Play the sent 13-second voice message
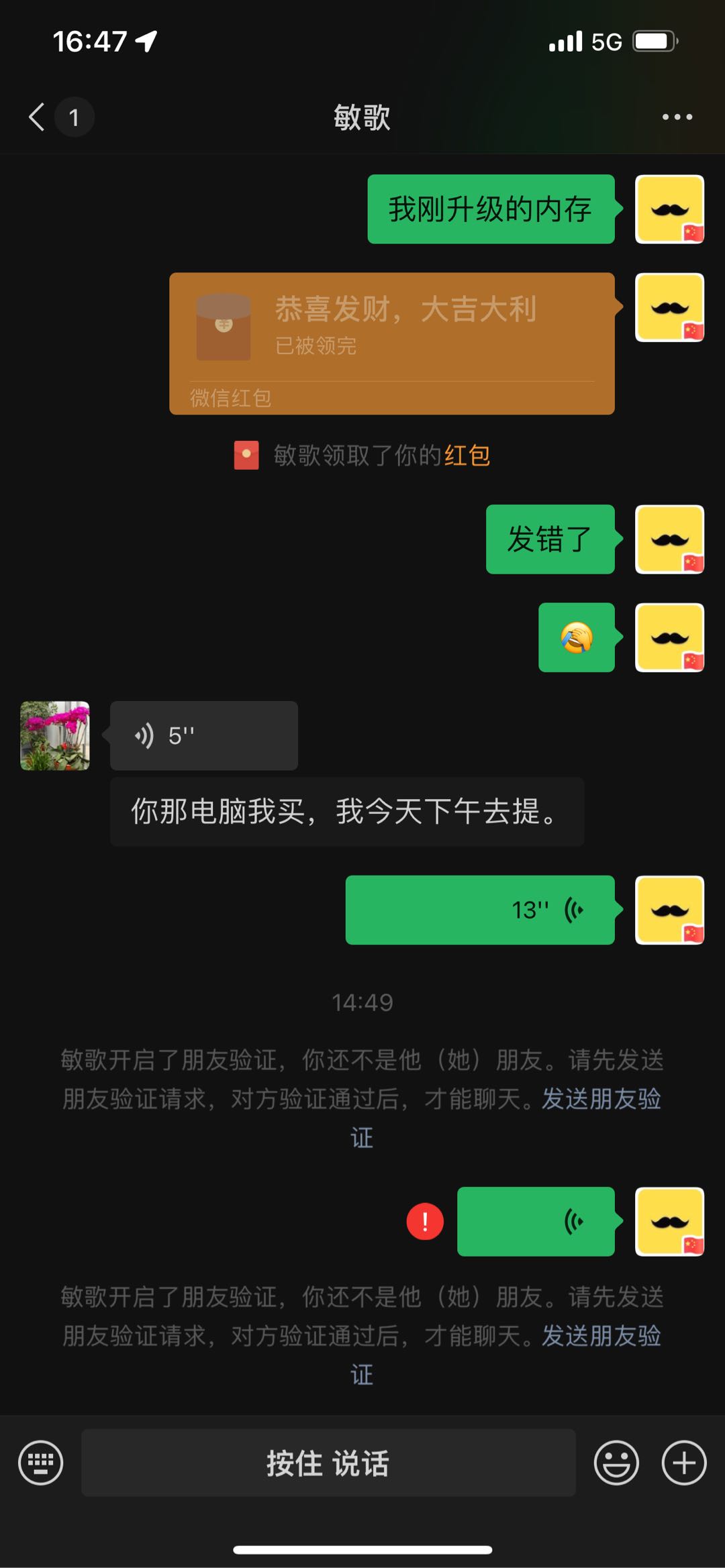725x1568 pixels. [479, 910]
